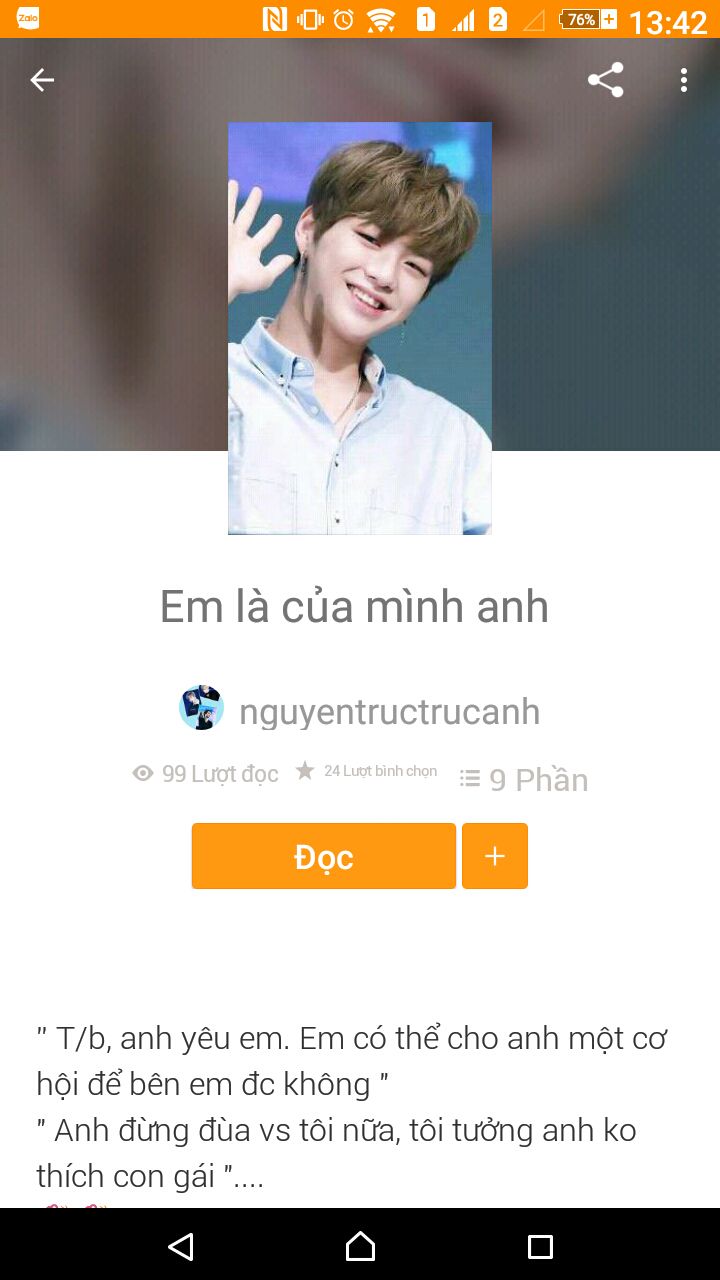720x1280 pixels.
Task: Share this story
Action: click(x=605, y=80)
